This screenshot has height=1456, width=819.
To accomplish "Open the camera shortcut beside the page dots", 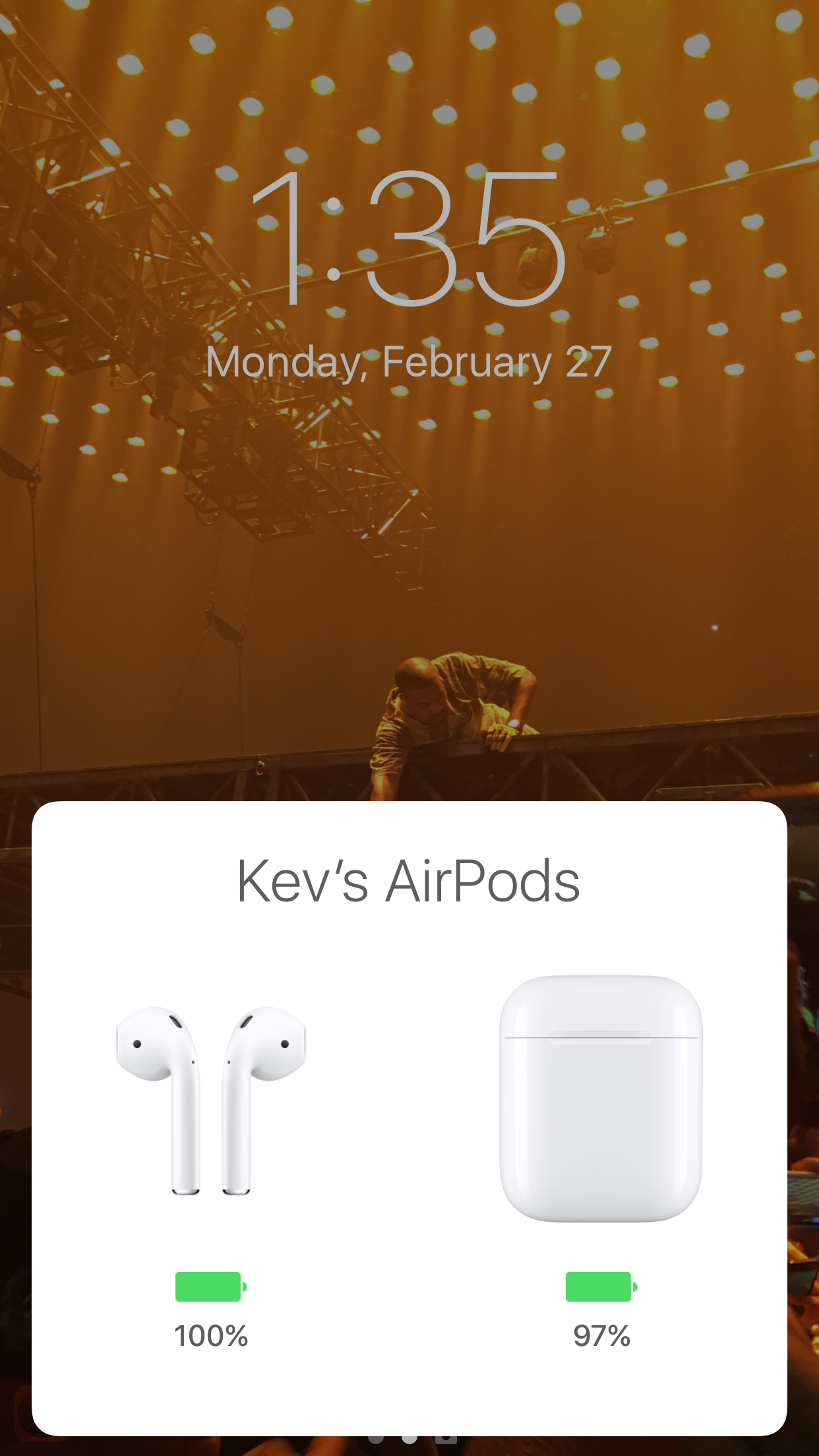I will click(x=446, y=1439).
